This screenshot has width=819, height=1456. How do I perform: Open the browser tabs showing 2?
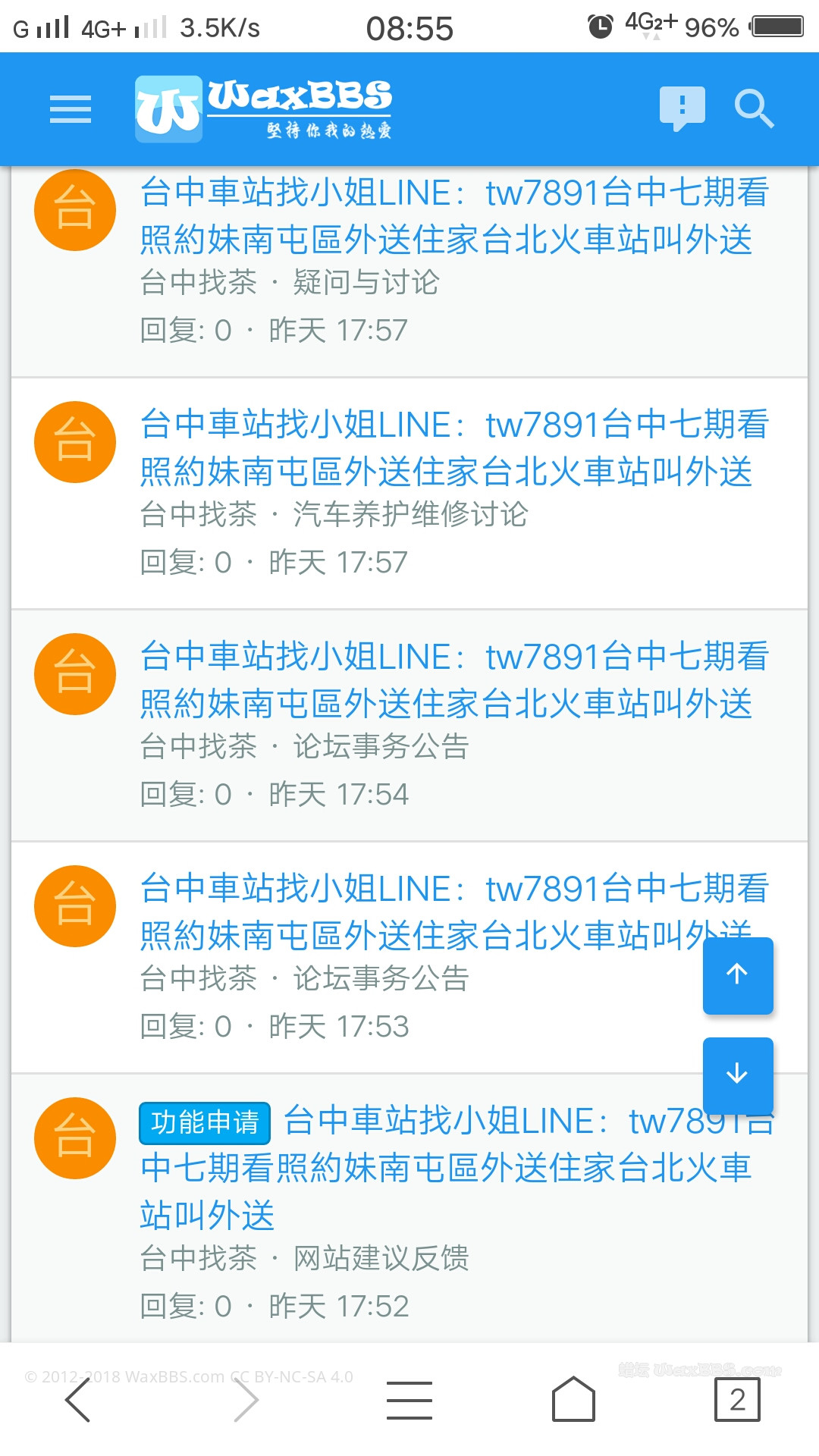[x=736, y=1398]
